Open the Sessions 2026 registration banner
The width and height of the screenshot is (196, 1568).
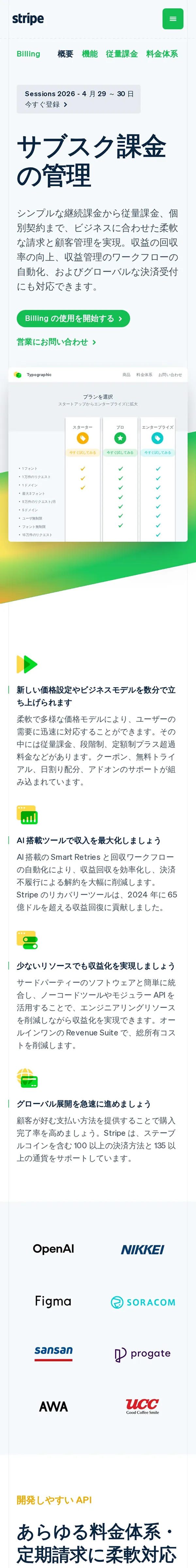(x=78, y=99)
